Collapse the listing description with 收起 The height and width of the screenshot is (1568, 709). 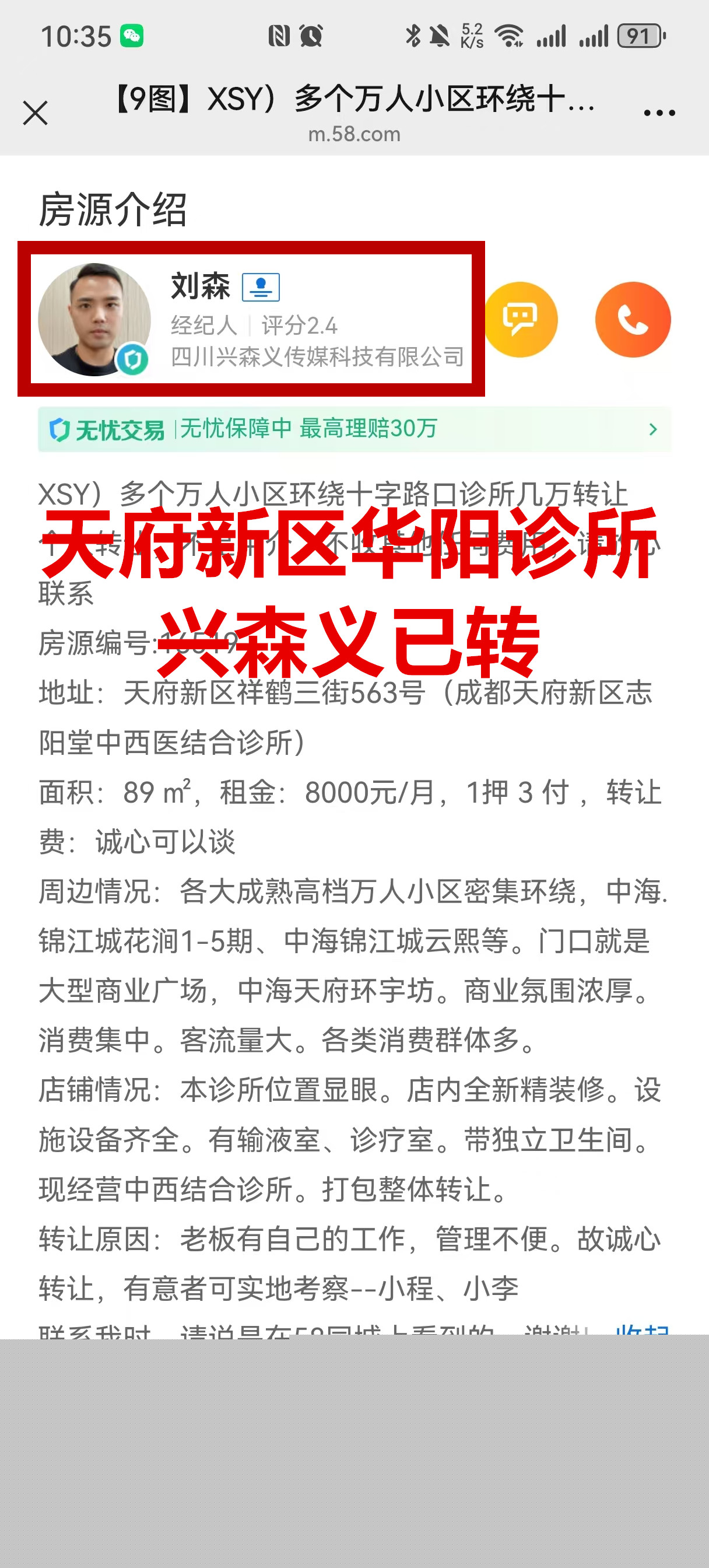643,1330
